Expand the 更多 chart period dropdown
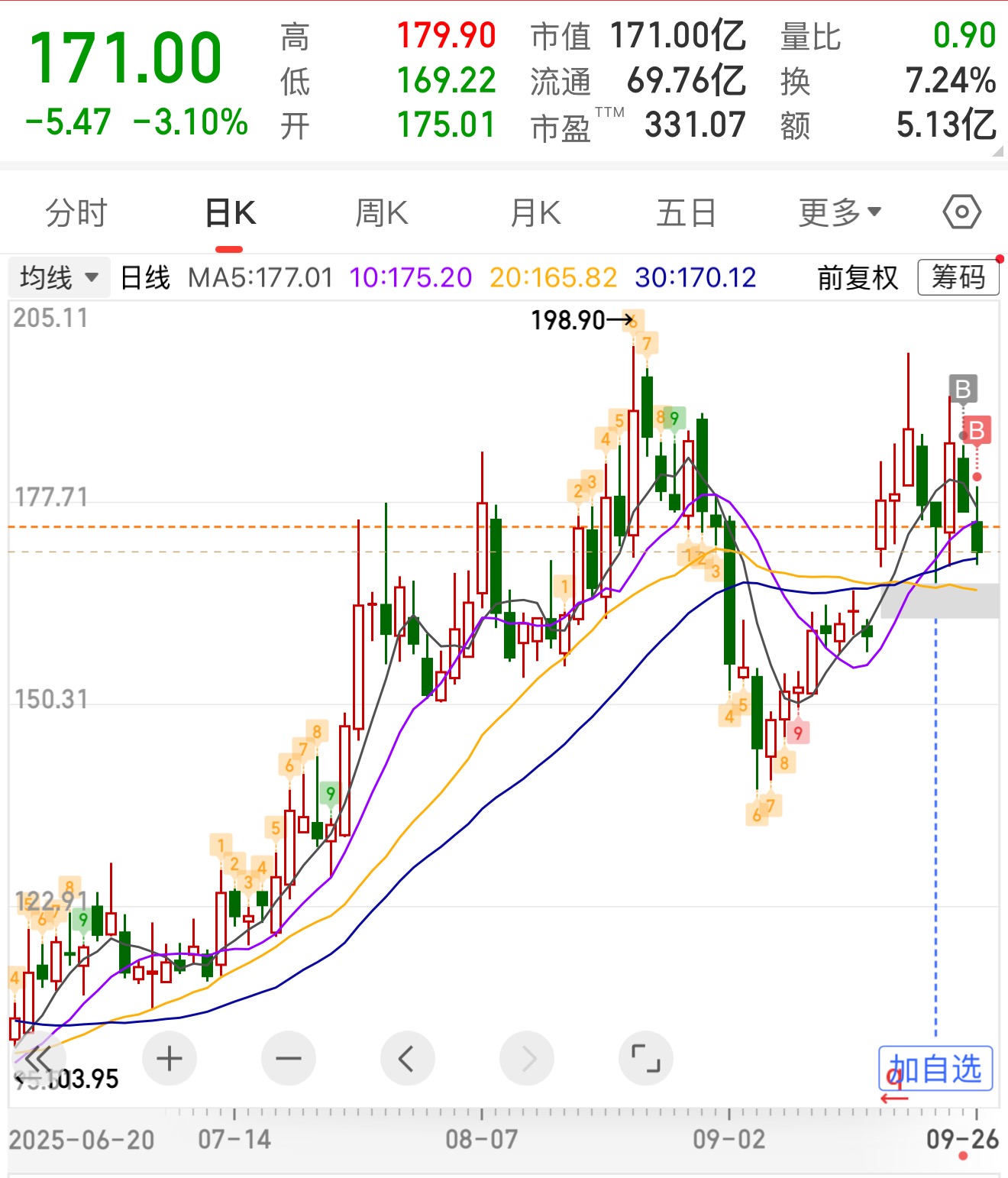This screenshot has width=1008, height=1178. [839, 213]
